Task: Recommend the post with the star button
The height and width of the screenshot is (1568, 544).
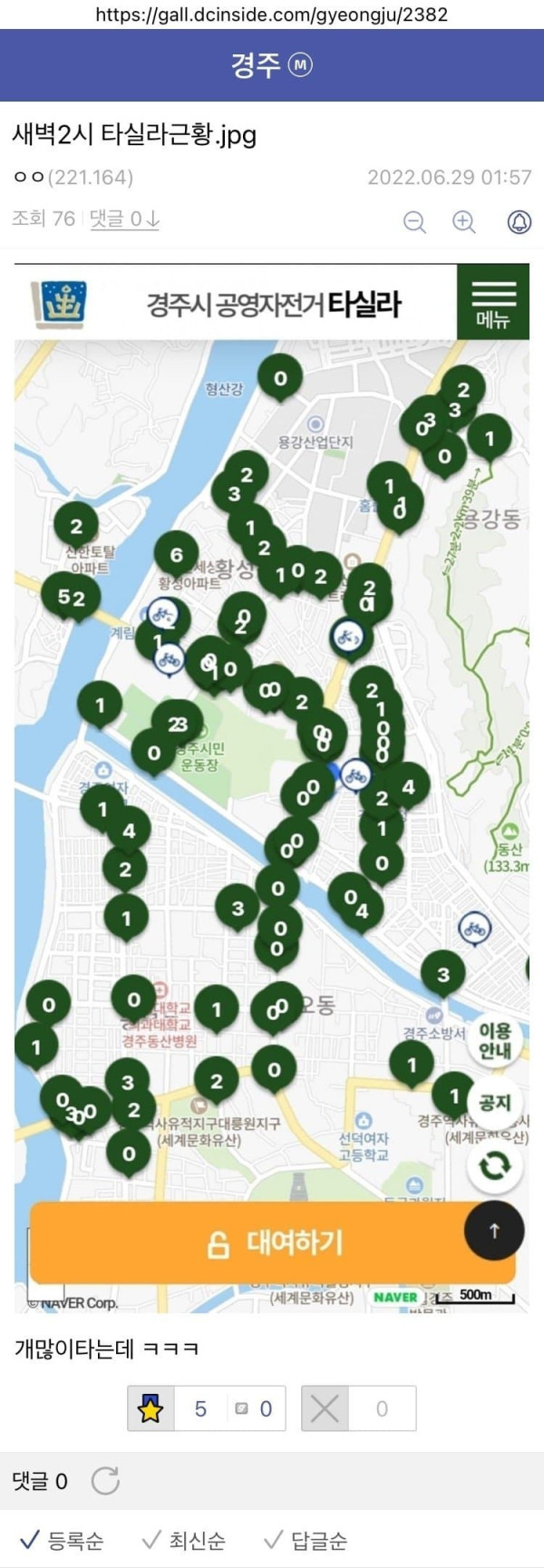Action: pos(151,1408)
